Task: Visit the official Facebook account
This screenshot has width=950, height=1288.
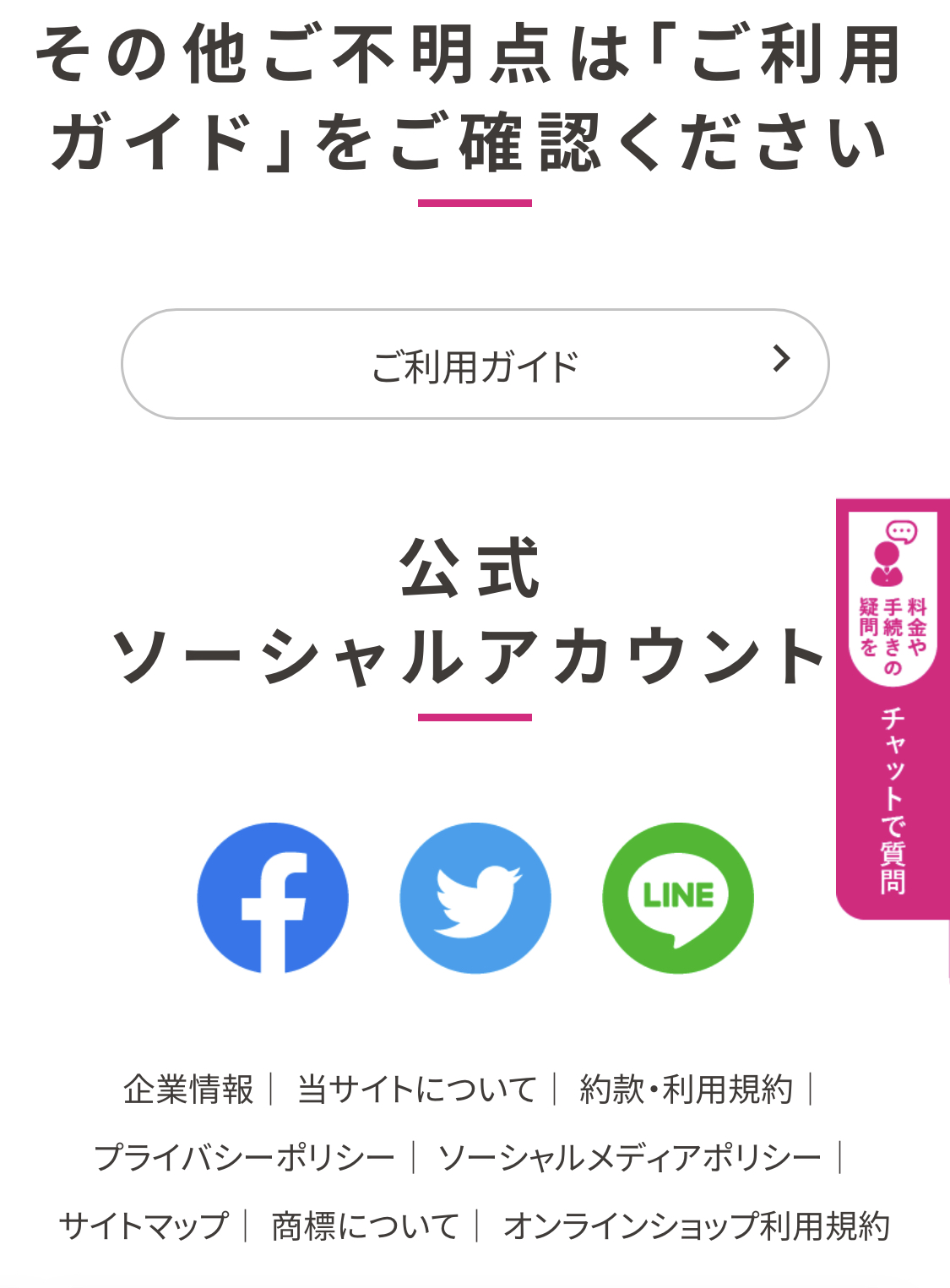Action: pyautogui.click(x=273, y=898)
